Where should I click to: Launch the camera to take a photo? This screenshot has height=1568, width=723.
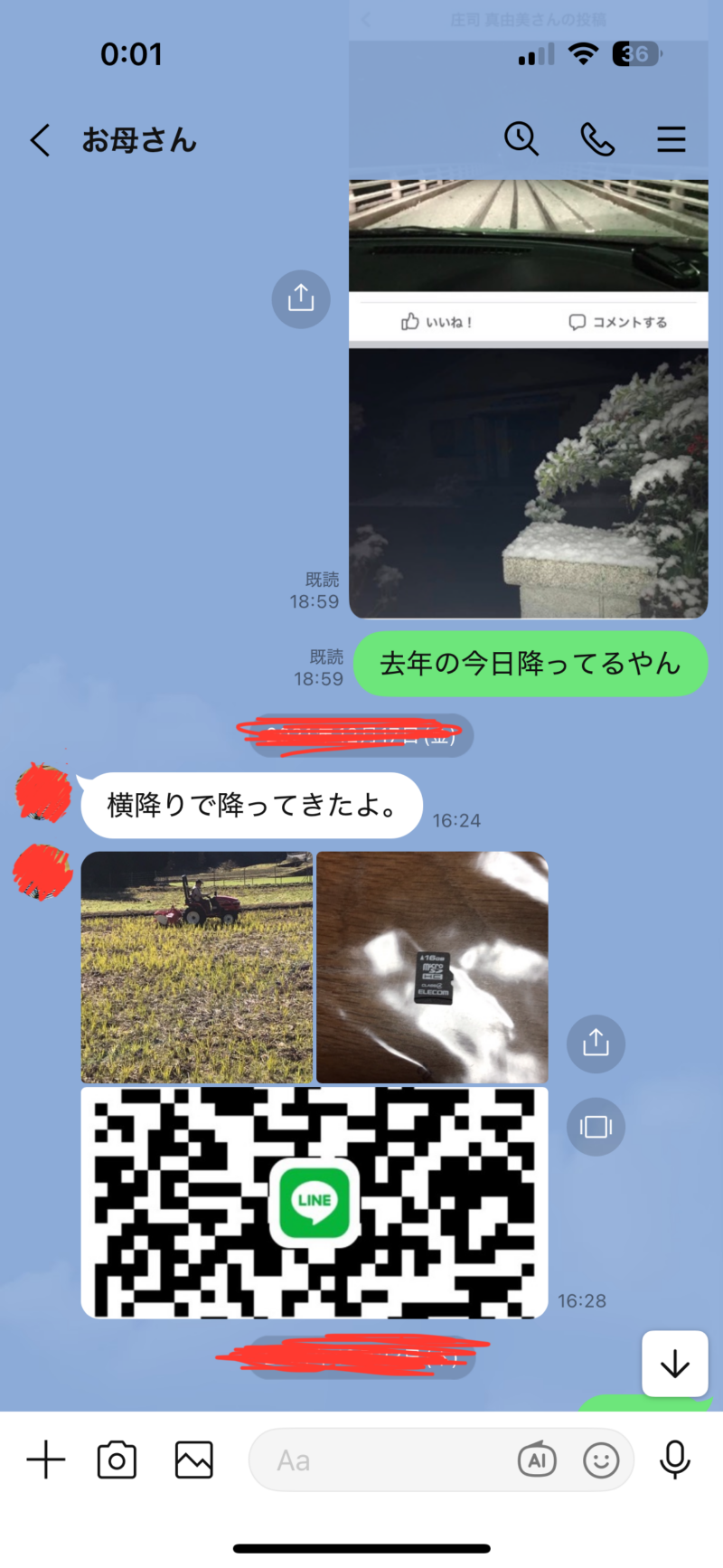tap(117, 1459)
